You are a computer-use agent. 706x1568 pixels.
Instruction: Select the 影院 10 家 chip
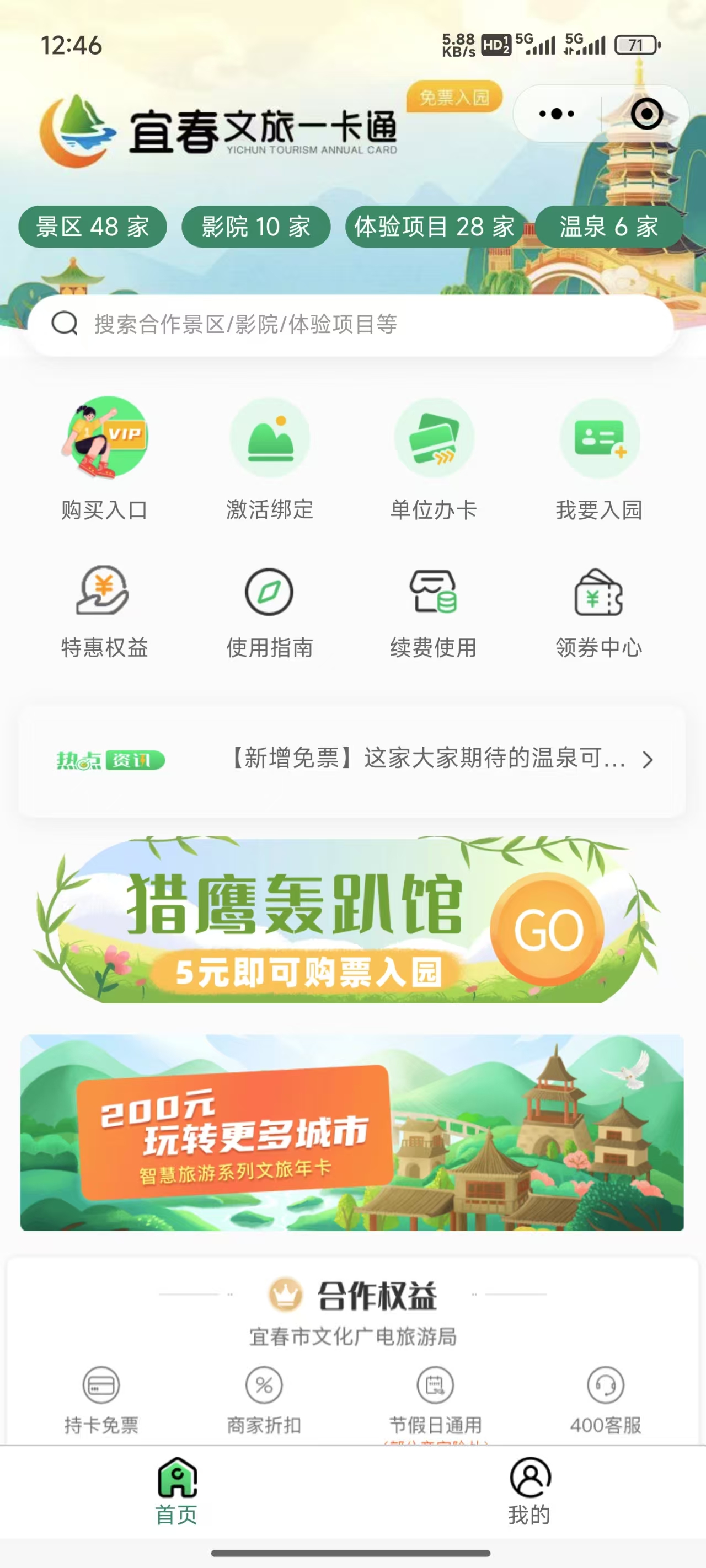256,227
